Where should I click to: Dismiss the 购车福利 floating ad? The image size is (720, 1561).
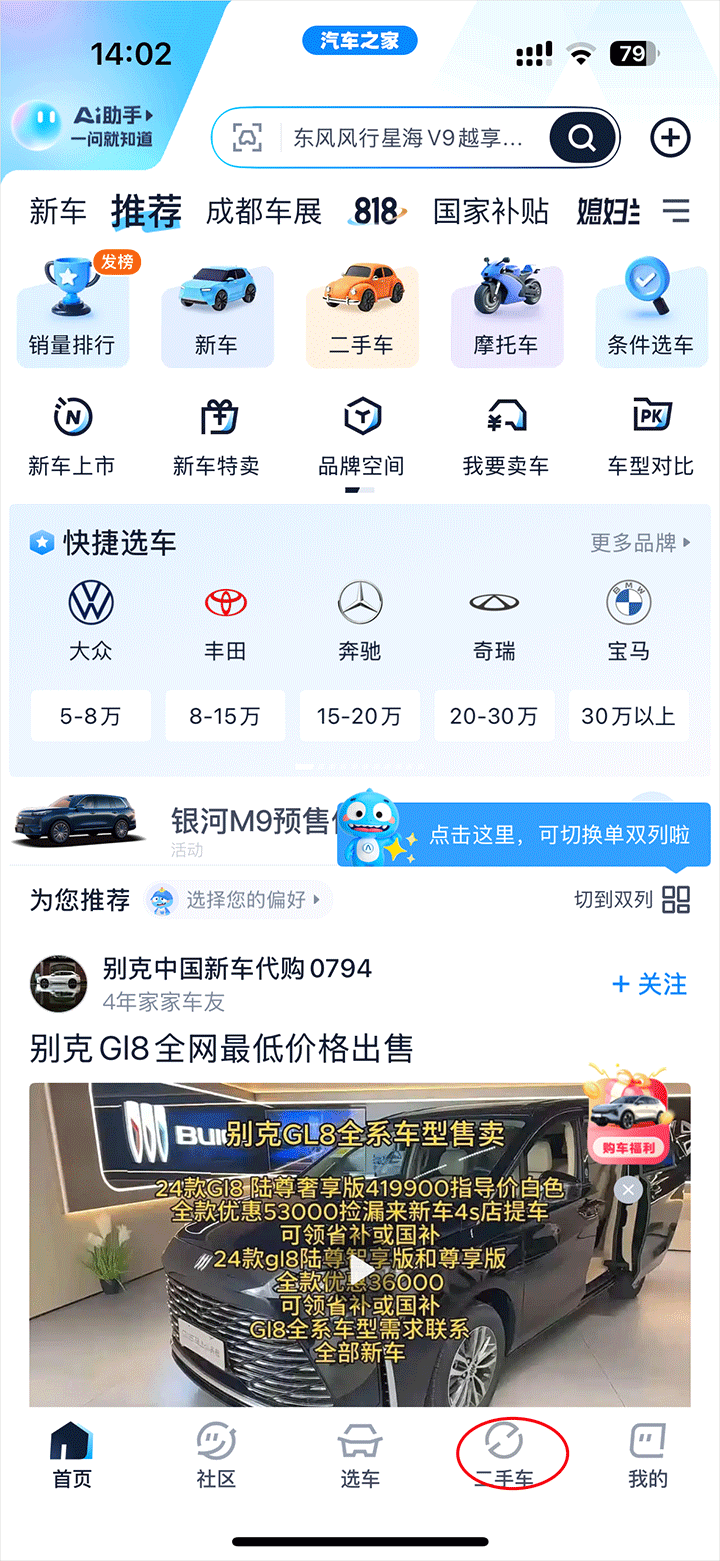coord(628,1189)
